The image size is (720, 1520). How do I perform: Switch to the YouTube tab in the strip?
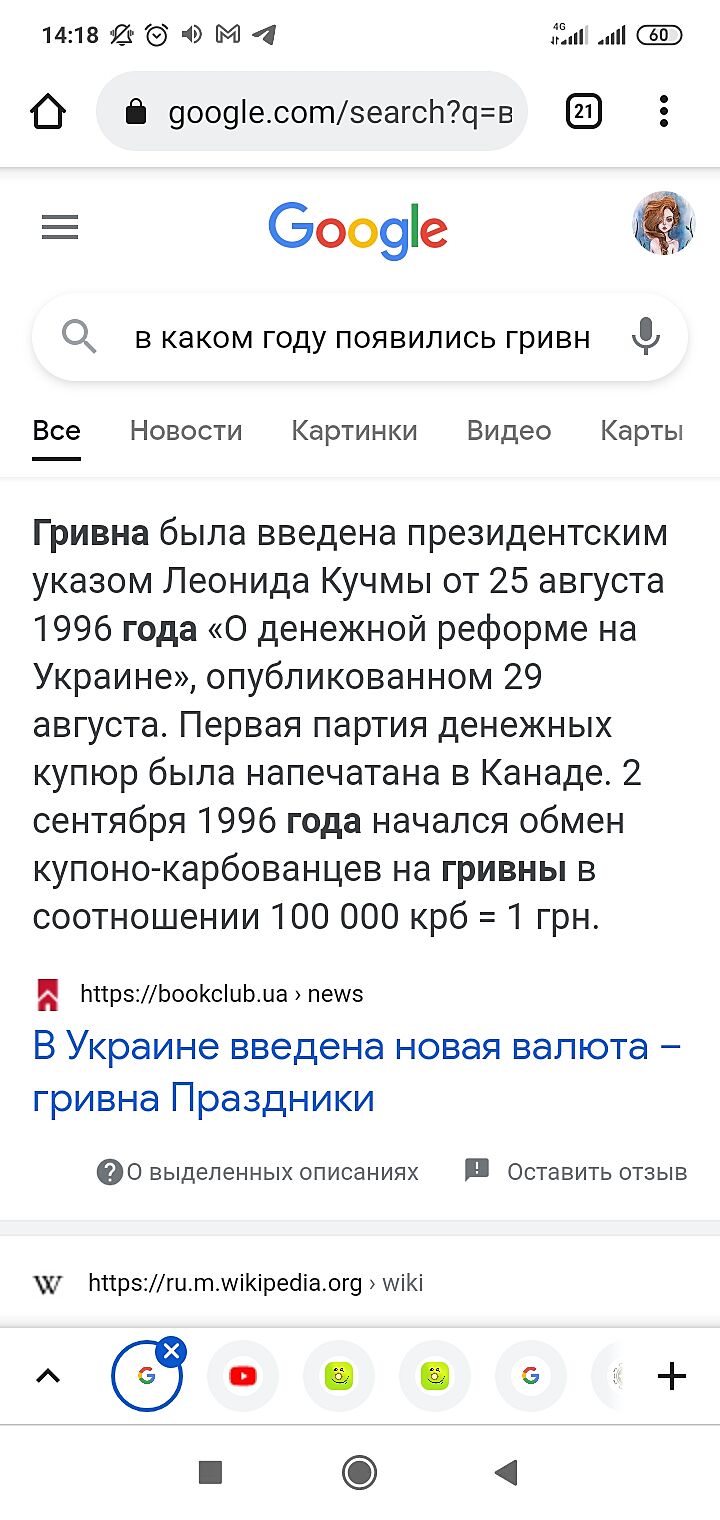243,1376
